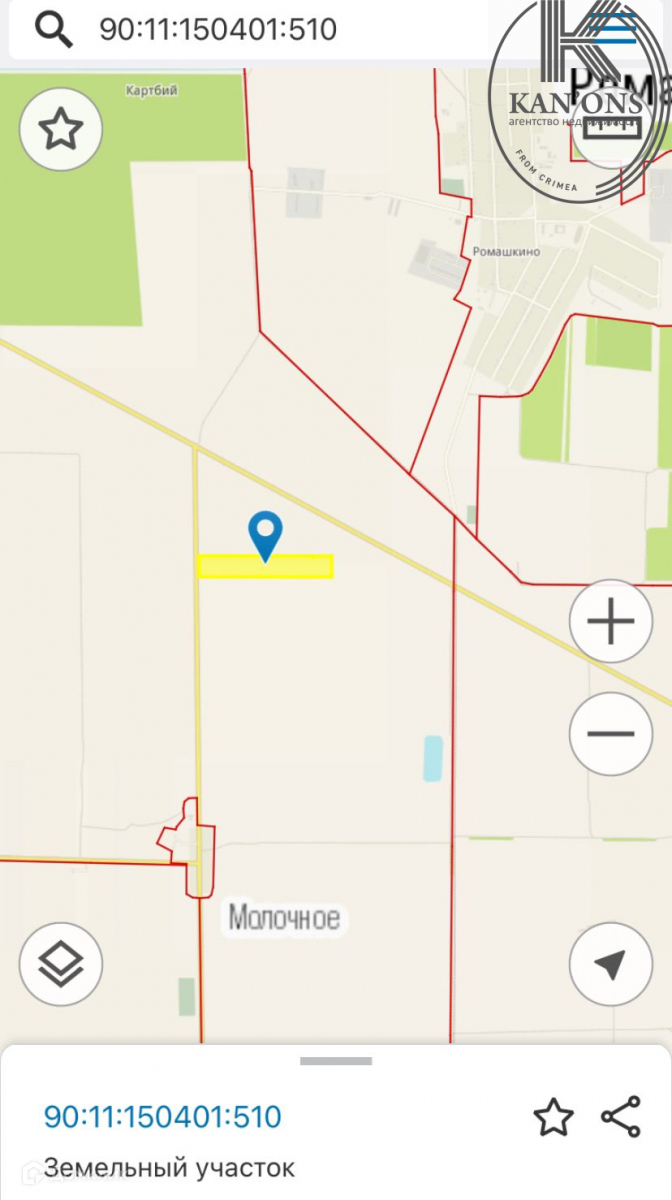Open details via cadastral number 90:11:150401:510 link
Viewport: 672px width, 1200px height.
point(163,1117)
